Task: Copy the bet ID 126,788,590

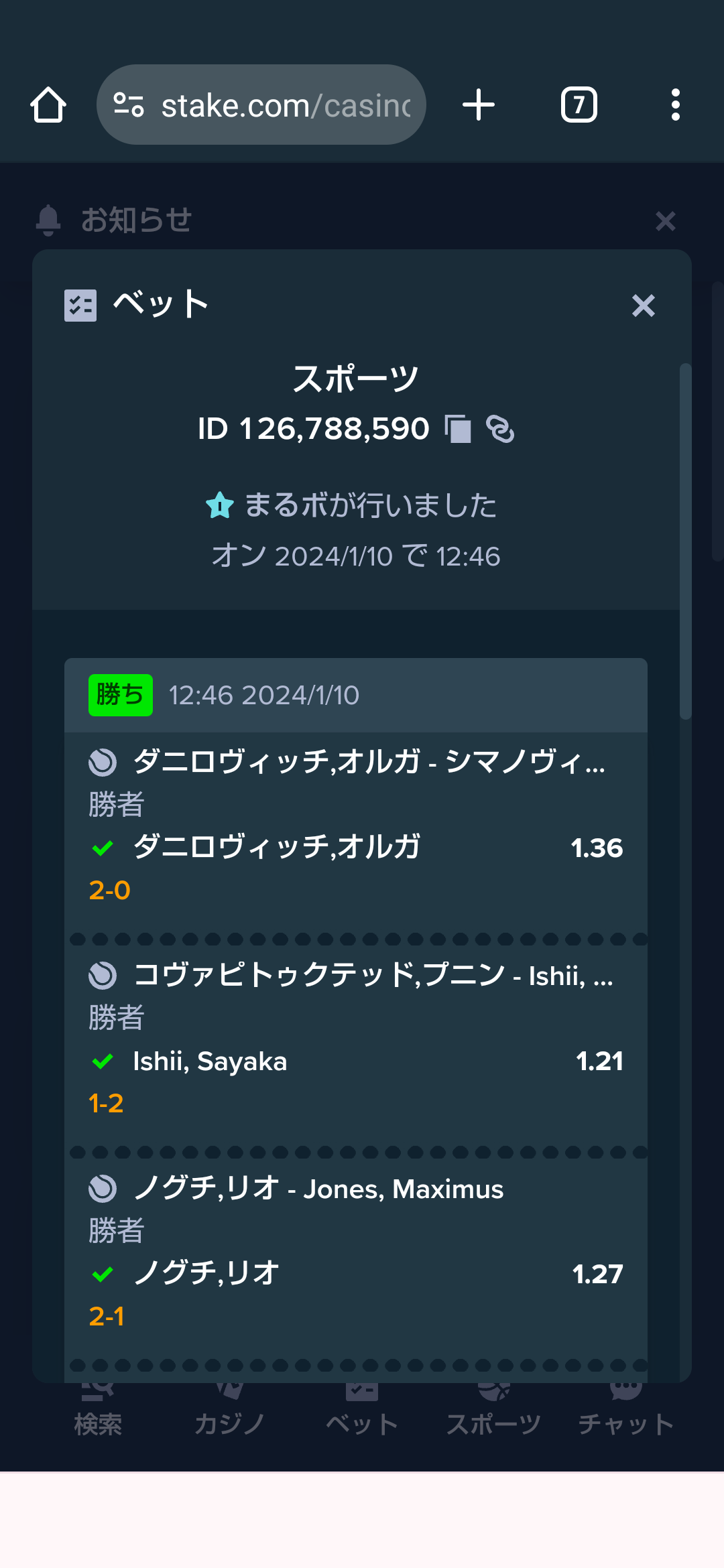Action: tap(458, 429)
